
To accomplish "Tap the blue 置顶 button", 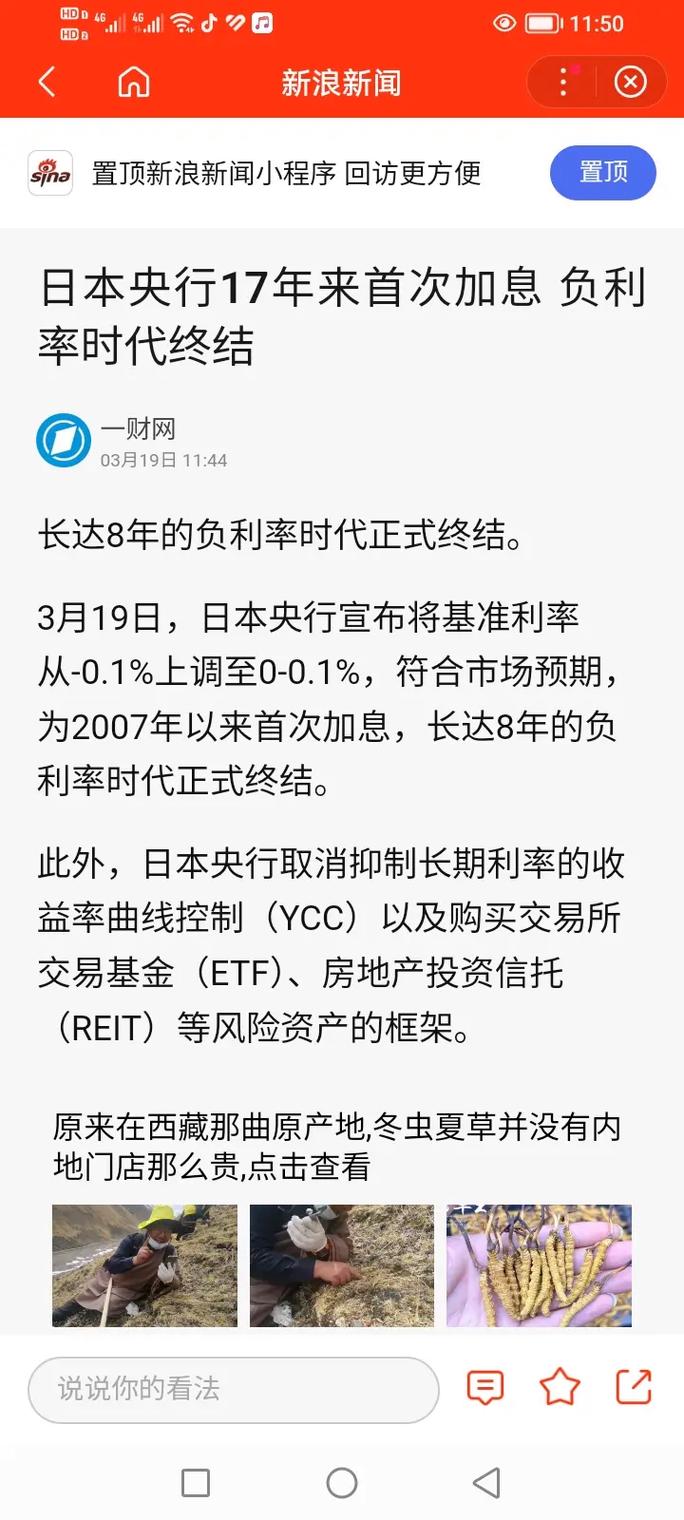I will pyautogui.click(x=603, y=173).
